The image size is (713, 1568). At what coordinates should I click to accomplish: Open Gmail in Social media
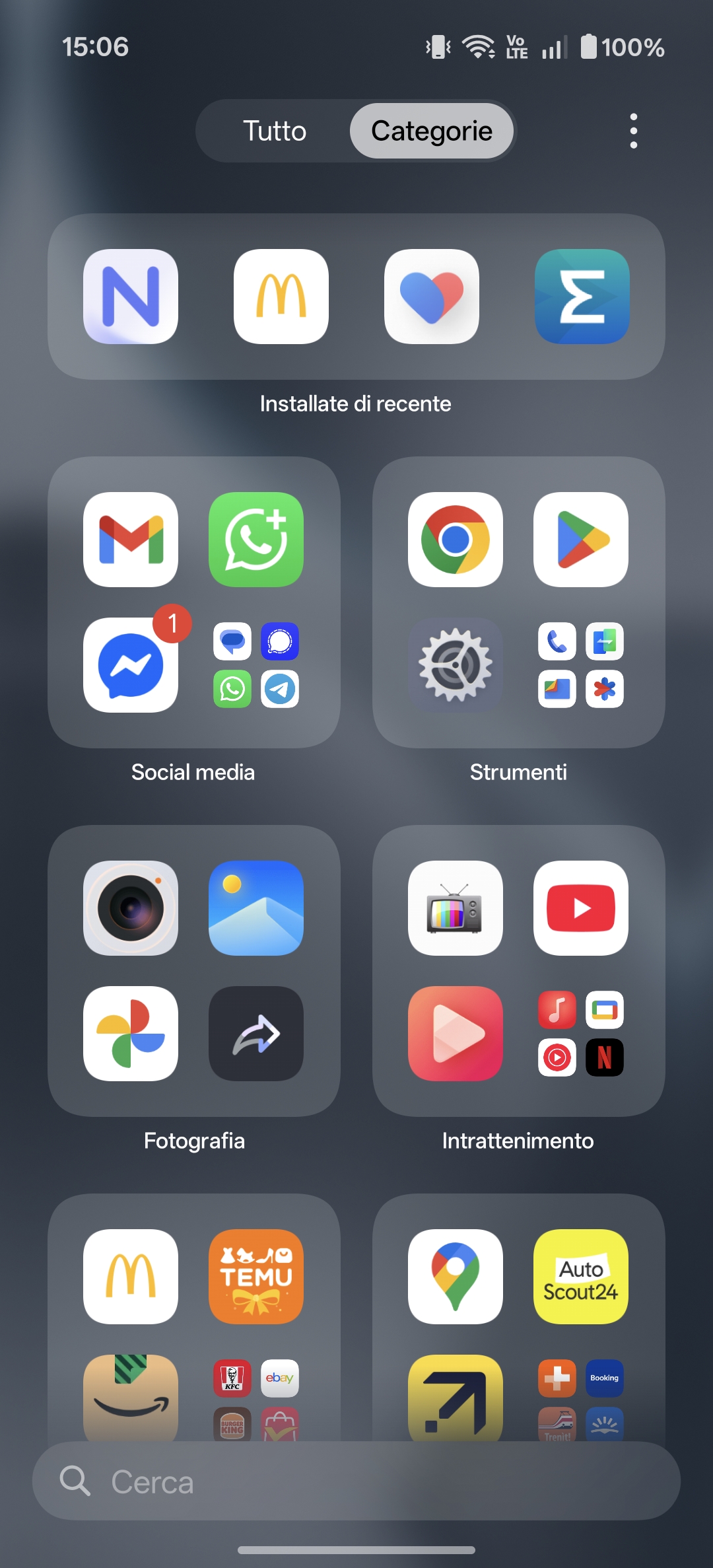131,540
